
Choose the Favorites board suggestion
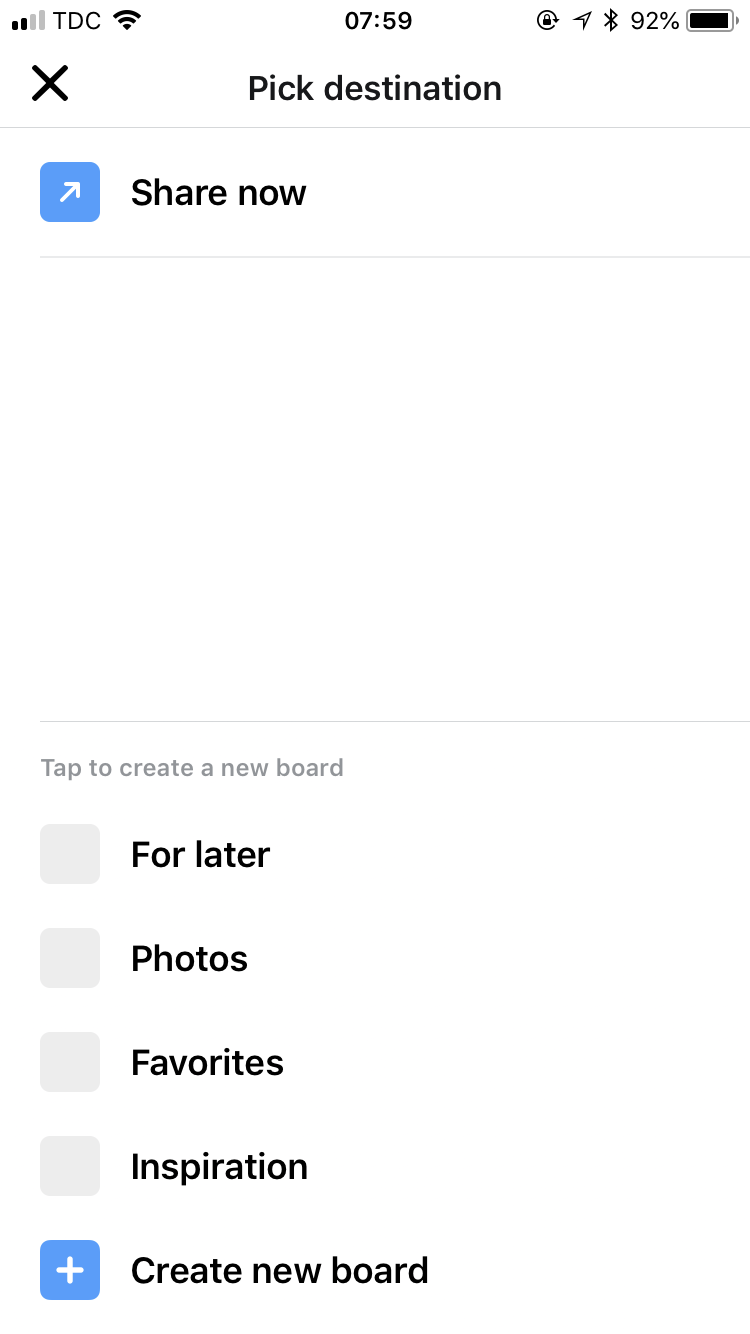tap(395, 1062)
